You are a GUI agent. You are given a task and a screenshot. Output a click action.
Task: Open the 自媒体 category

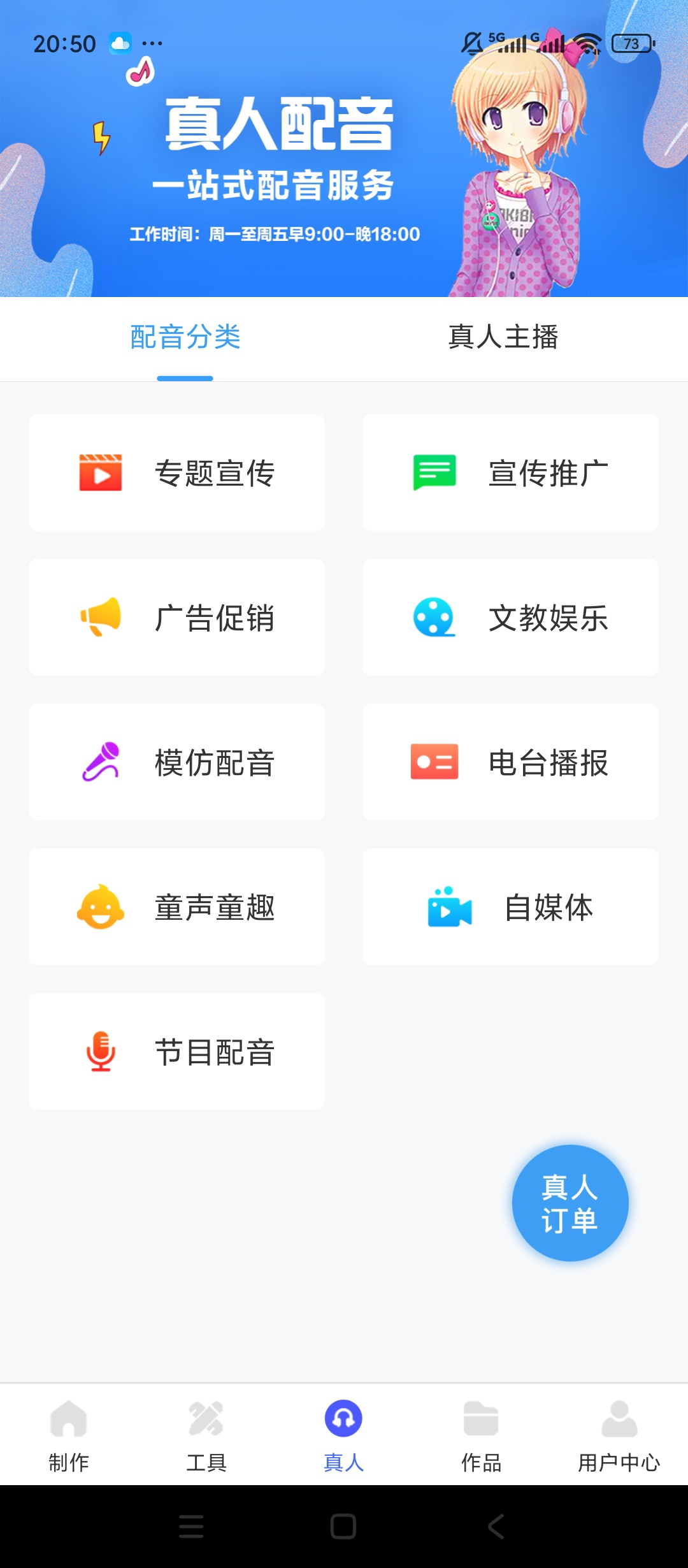[510, 906]
